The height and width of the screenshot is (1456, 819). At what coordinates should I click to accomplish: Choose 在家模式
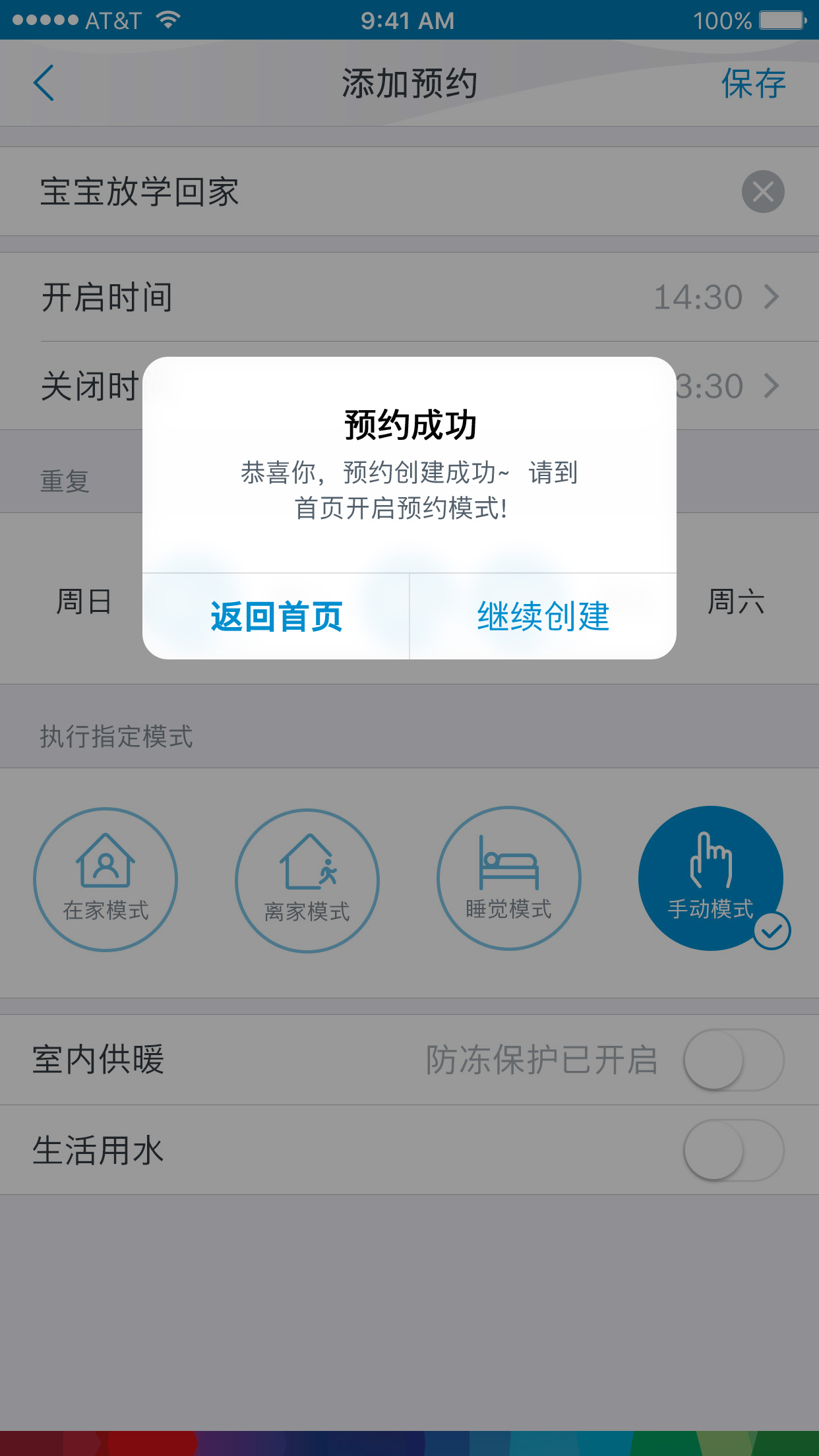[x=106, y=880]
